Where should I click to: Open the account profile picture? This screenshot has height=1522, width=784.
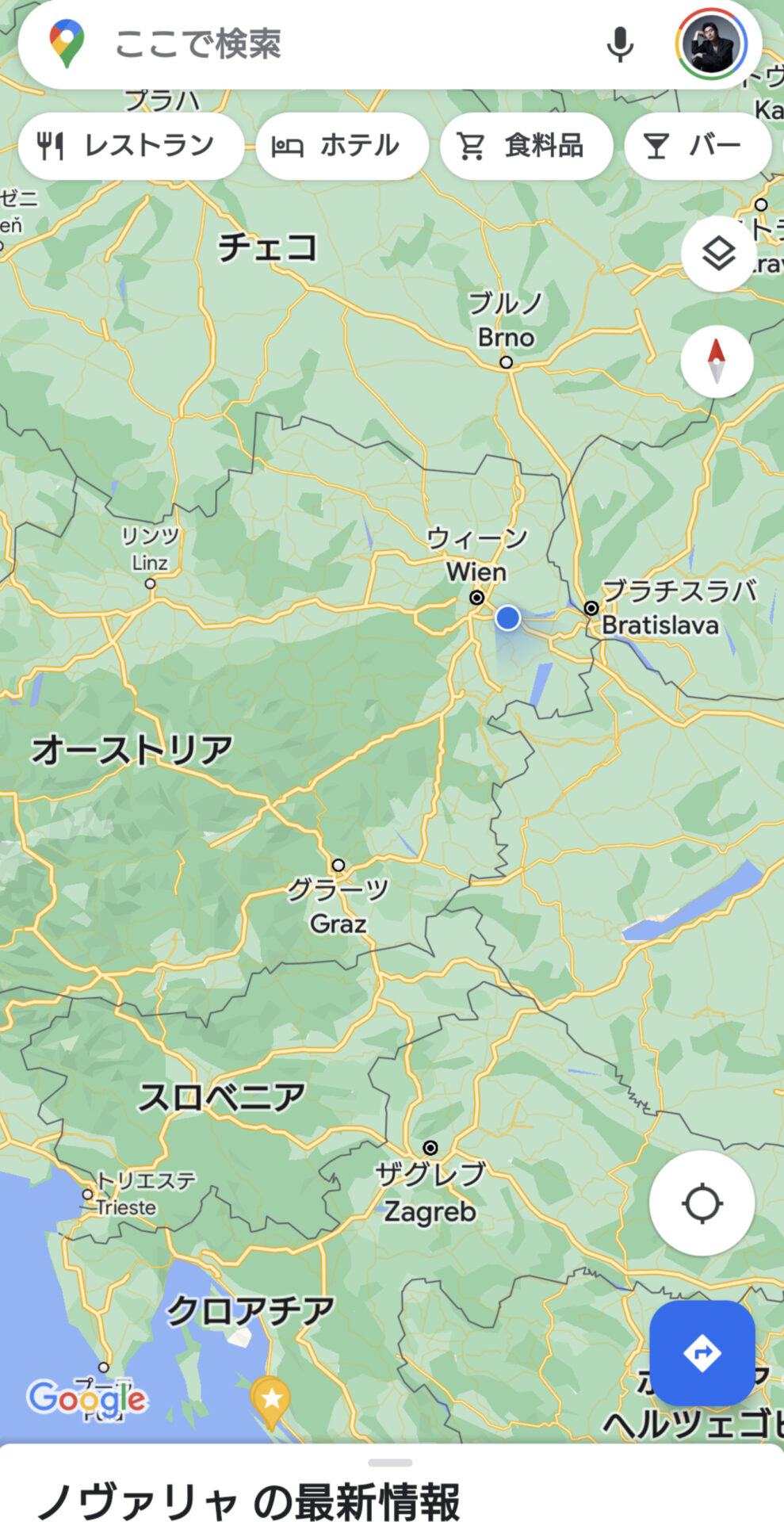click(711, 44)
